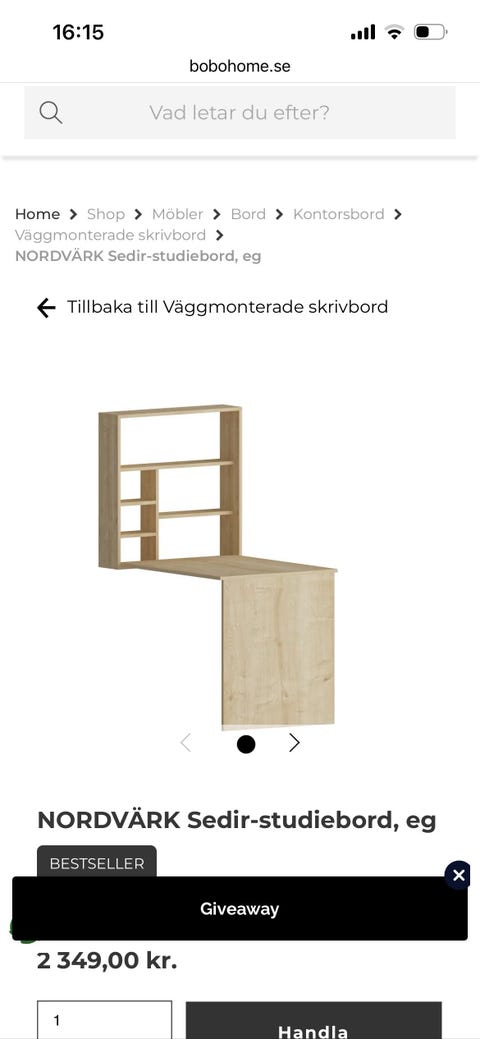480x1039 pixels.
Task: Open the Kontorsbord breadcrumb category
Action: [339, 214]
